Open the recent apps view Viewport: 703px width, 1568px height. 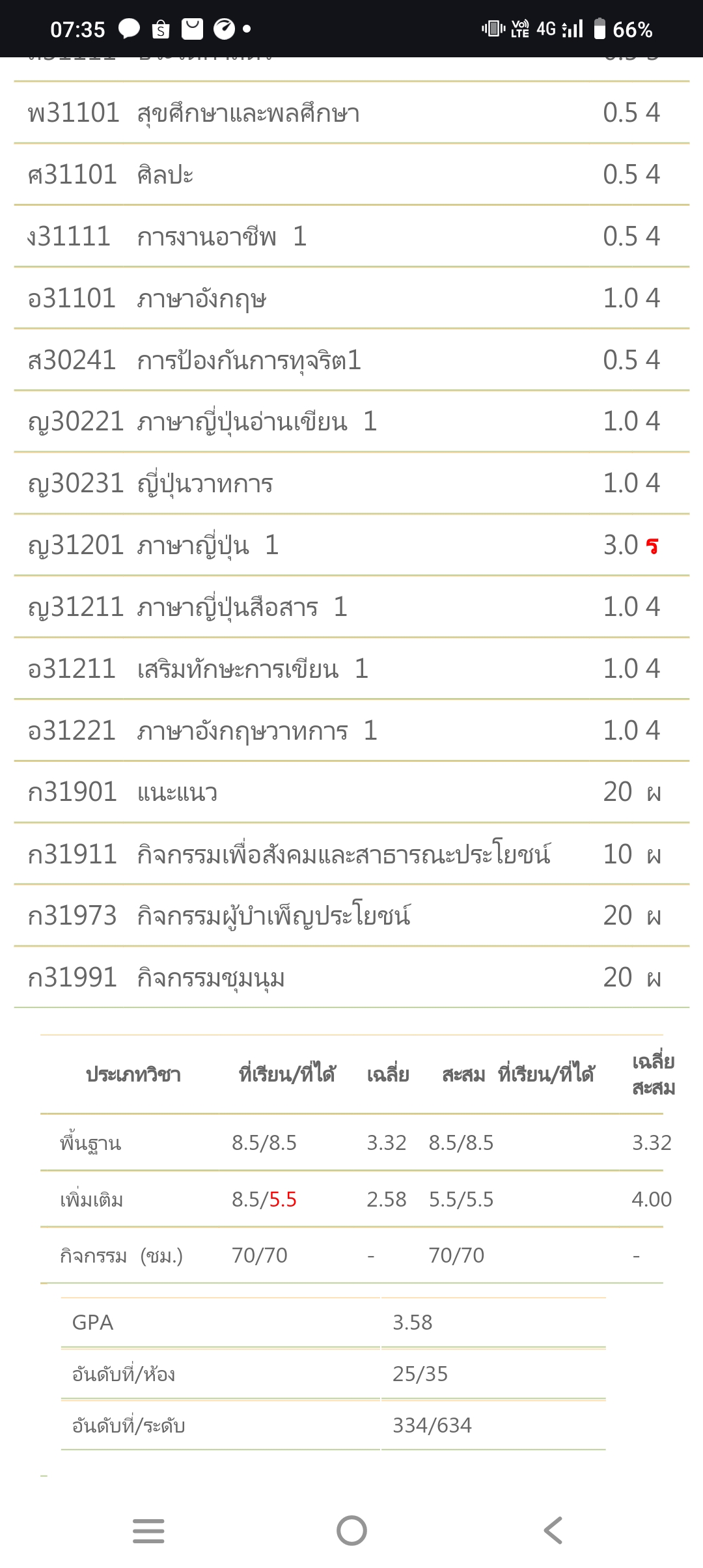pos(148,1530)
